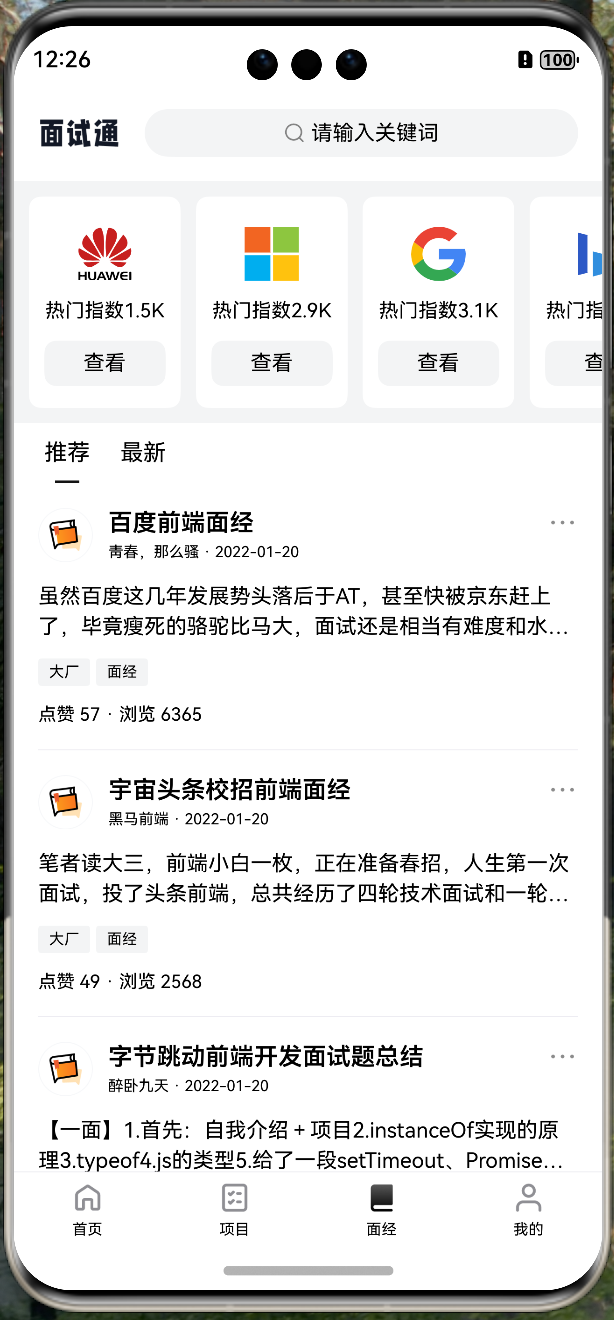Screen dimensions: 614x1320
Task: Open the 我的 tab
Action: coord(528,1209)
